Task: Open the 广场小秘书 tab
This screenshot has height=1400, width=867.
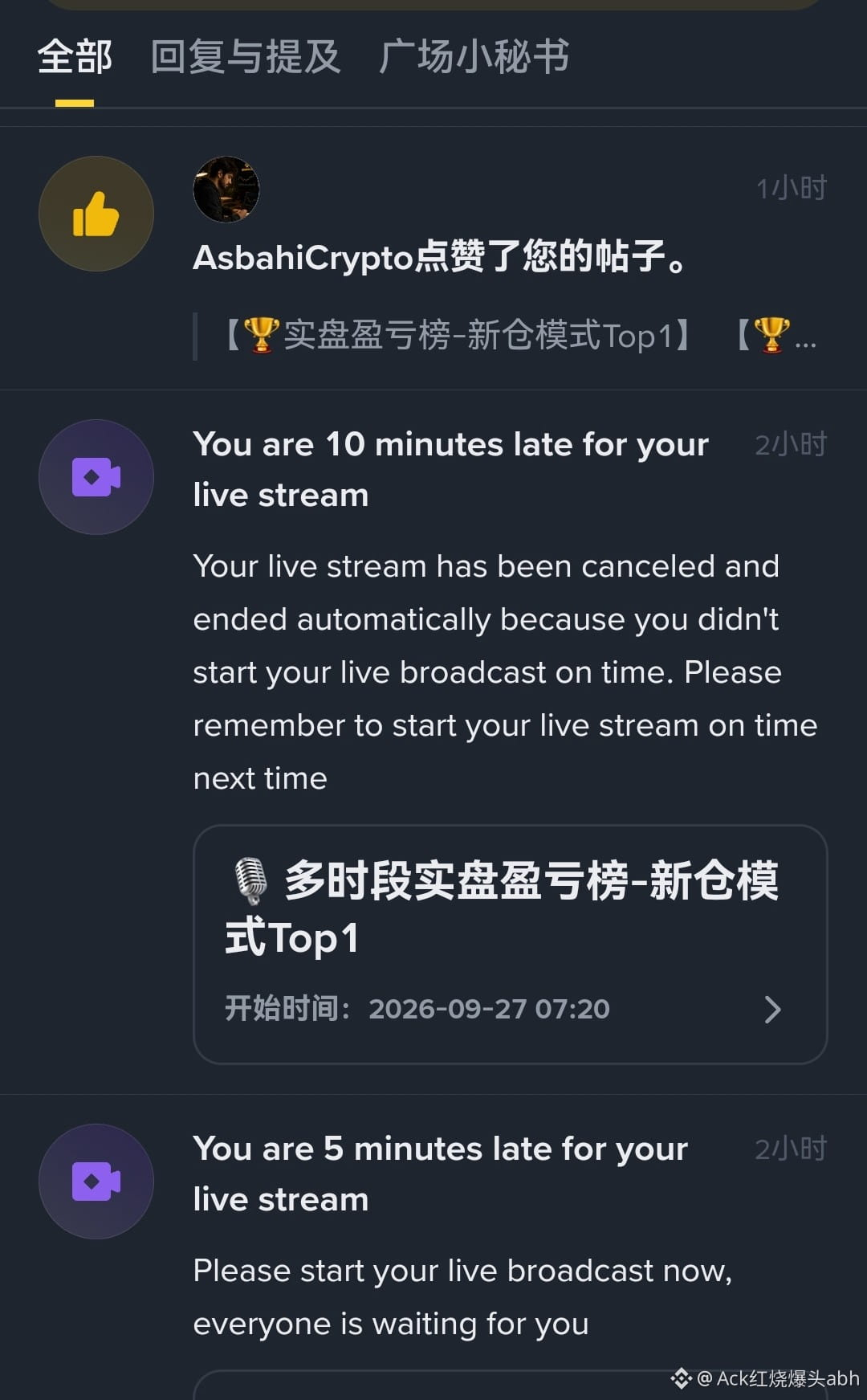Action: pos(474,58)
